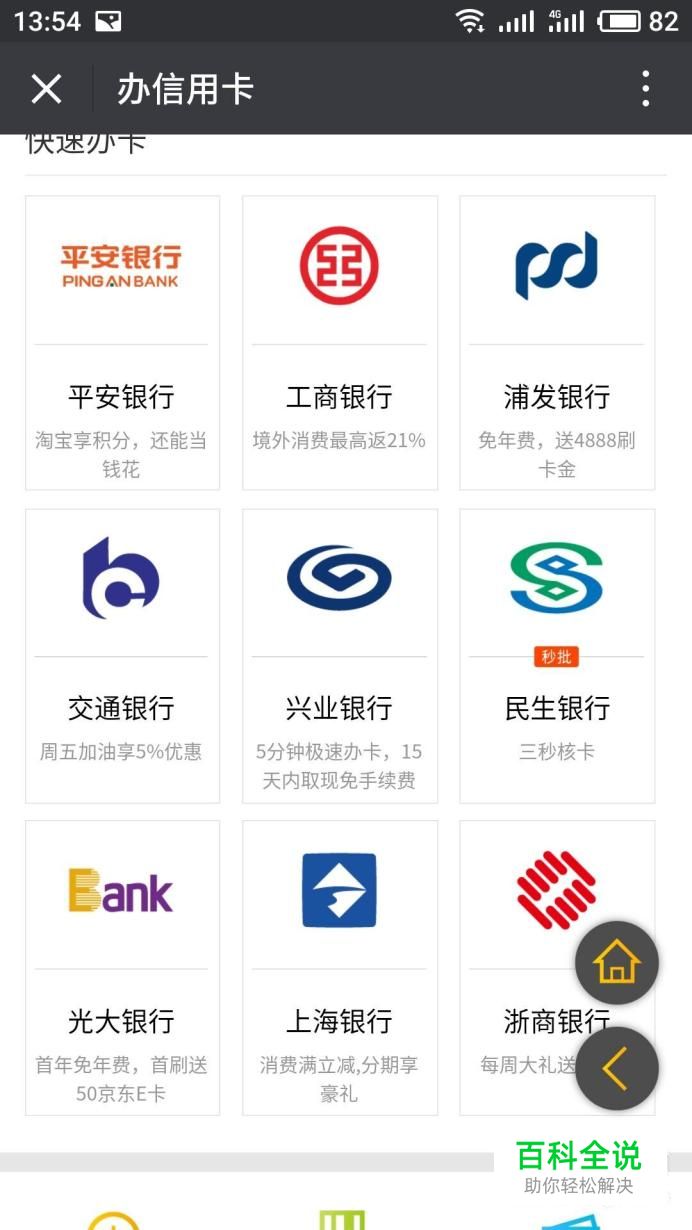This screenshot has height=1230, width=692.
Task: Choose the 交通银行 card tile
Action: 122,656
